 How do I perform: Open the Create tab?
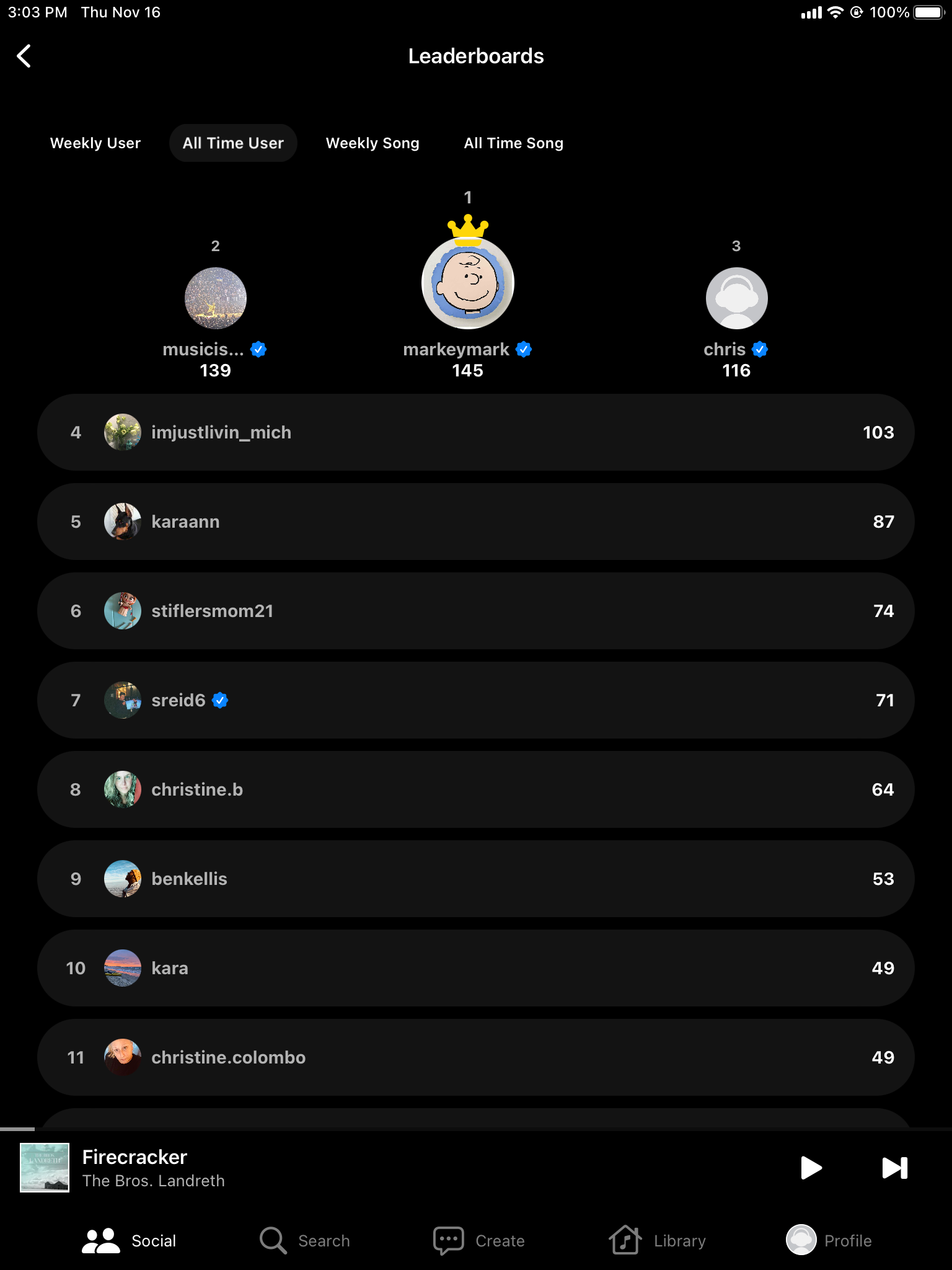(x=479, y=1240)
